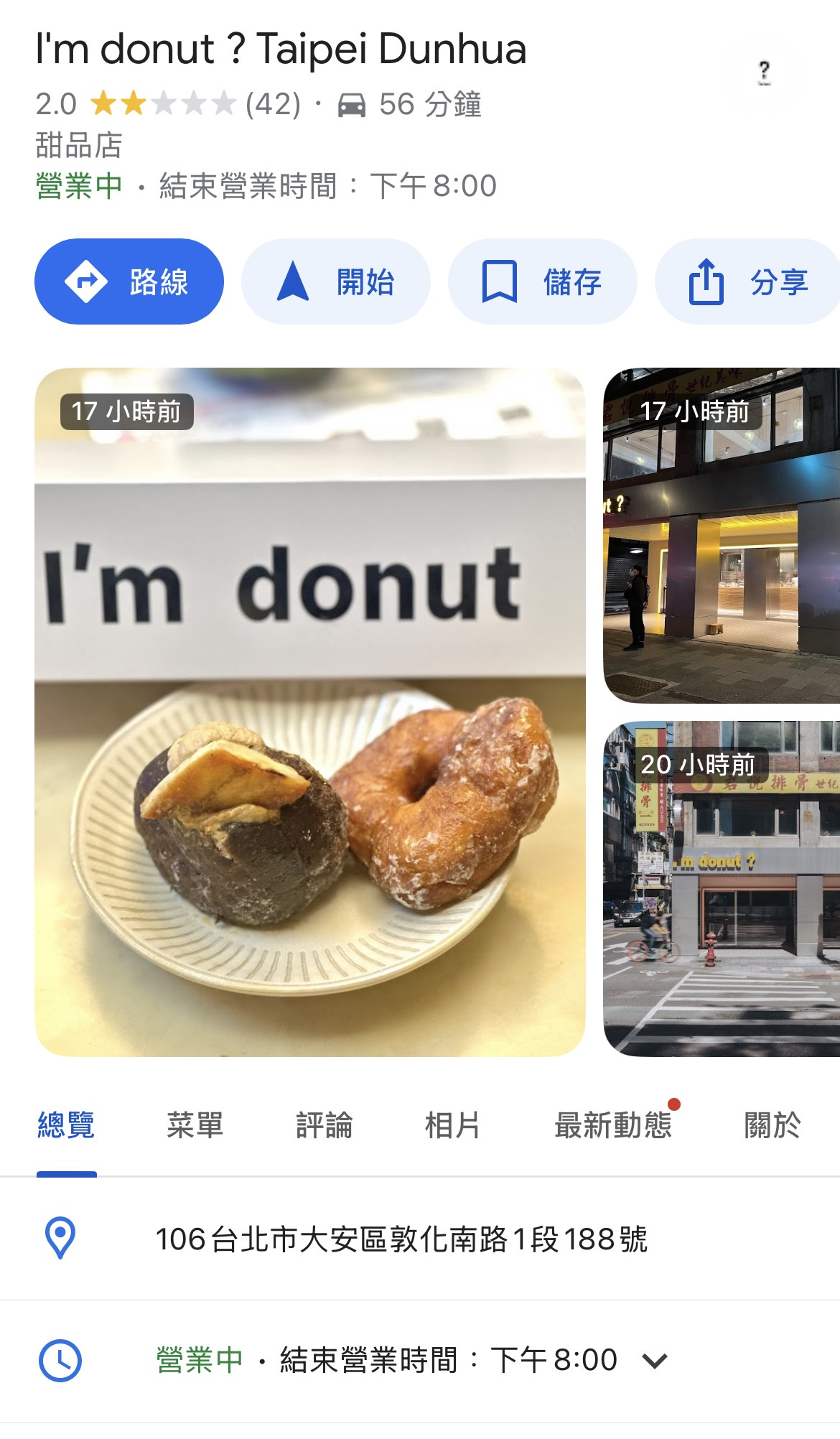
Task: Open the daytime street photo from 20 小時前
Action: 722,888
